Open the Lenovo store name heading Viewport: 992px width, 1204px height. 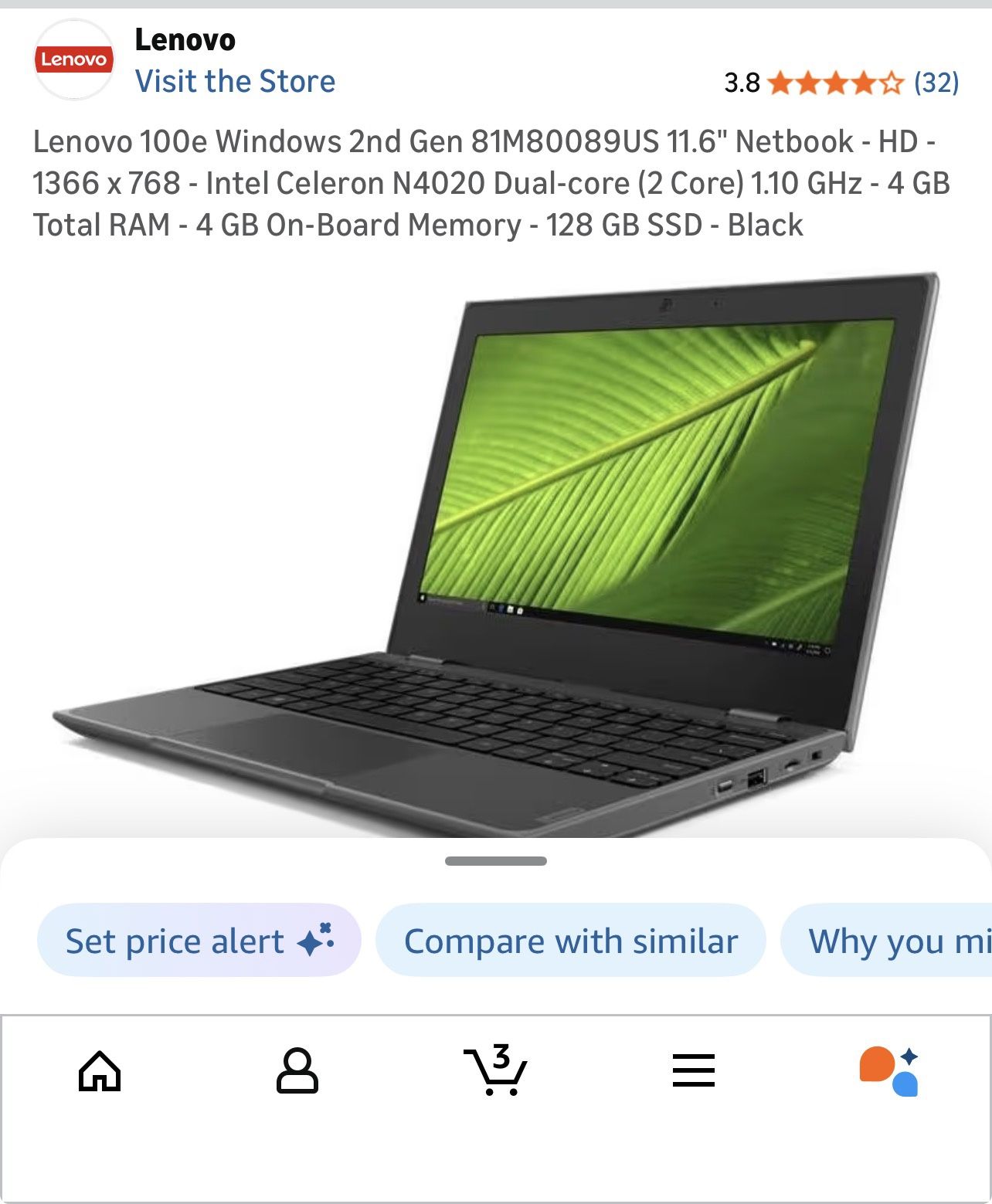185,40
